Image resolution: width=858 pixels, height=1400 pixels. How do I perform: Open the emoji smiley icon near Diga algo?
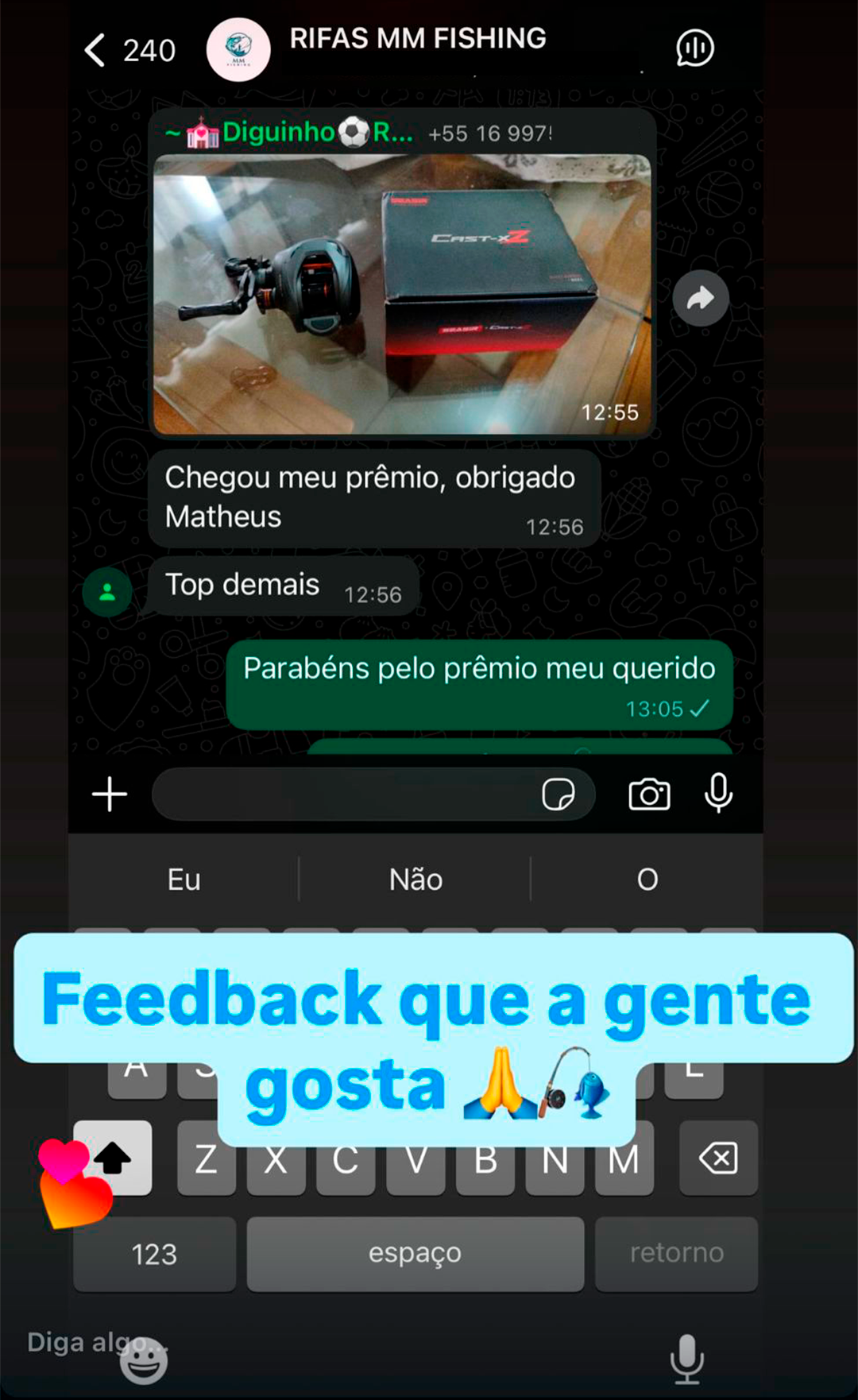[144, 1359]
